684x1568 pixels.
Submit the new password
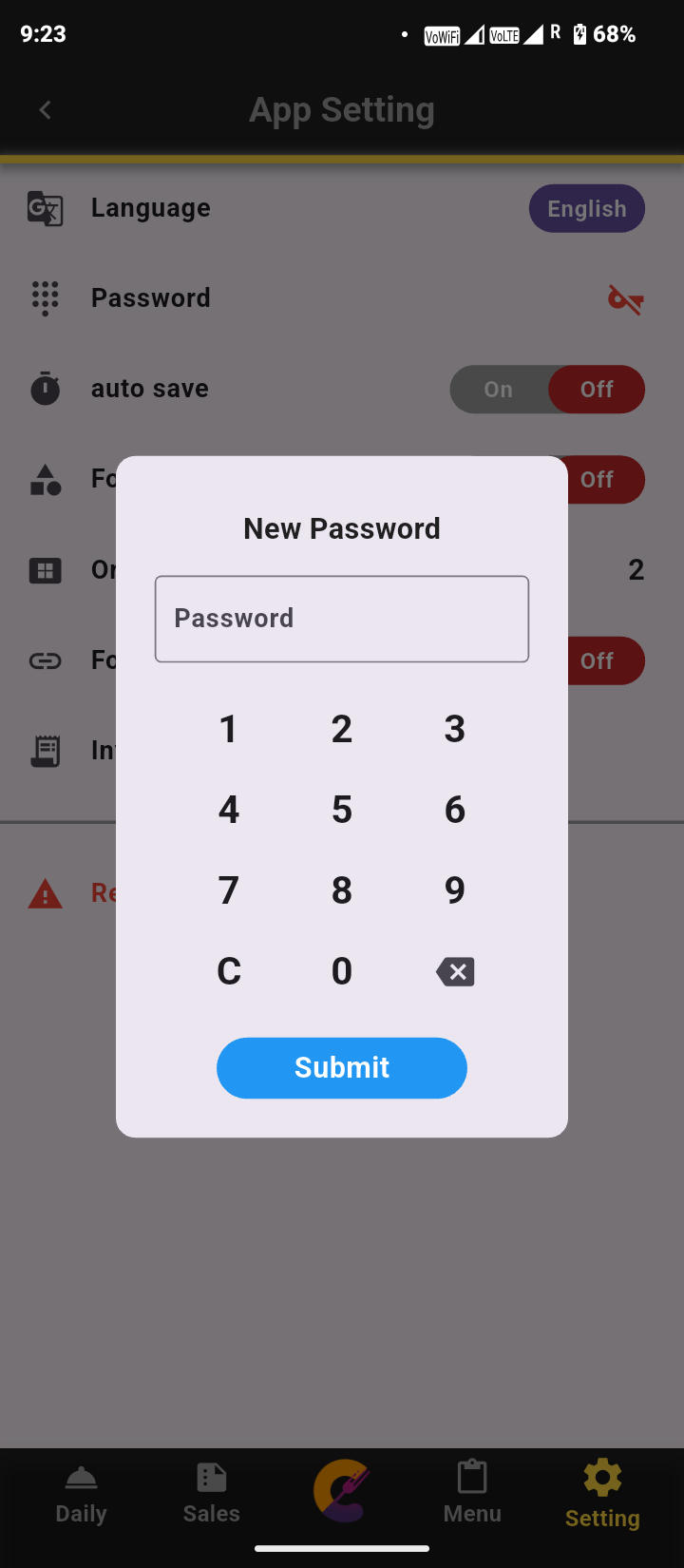click(342, 1068)
